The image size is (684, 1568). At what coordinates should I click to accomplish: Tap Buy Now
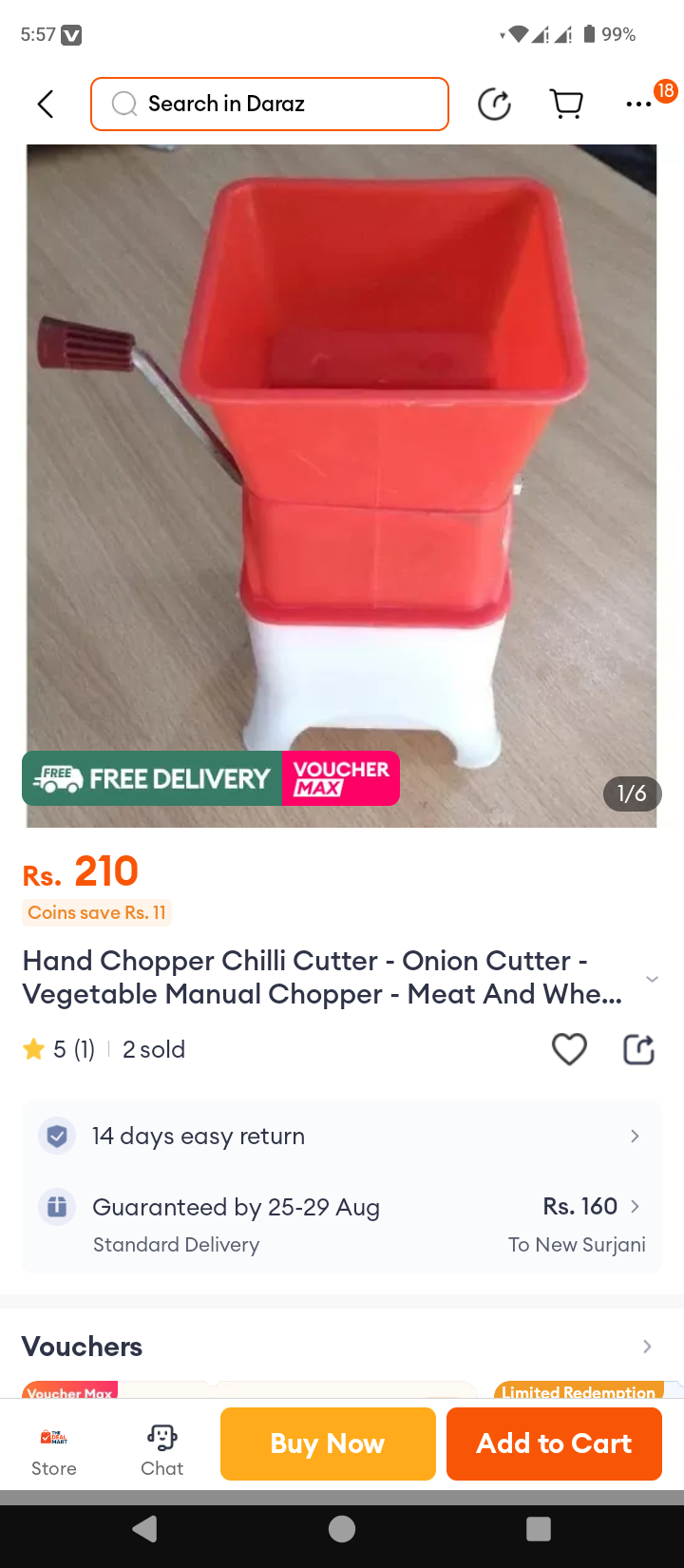tap(328, 1444)
